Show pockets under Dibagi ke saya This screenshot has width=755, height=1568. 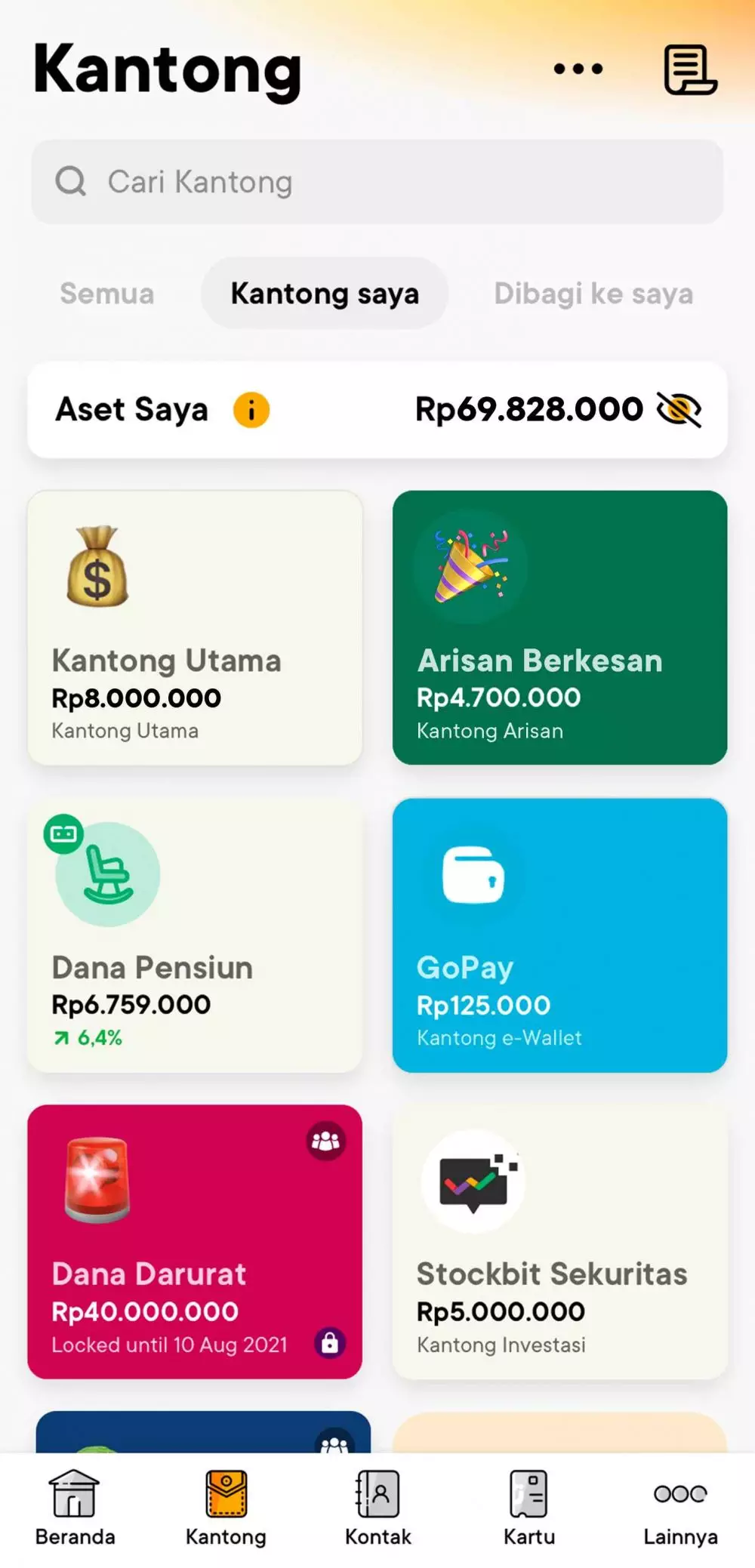(593, 294)
